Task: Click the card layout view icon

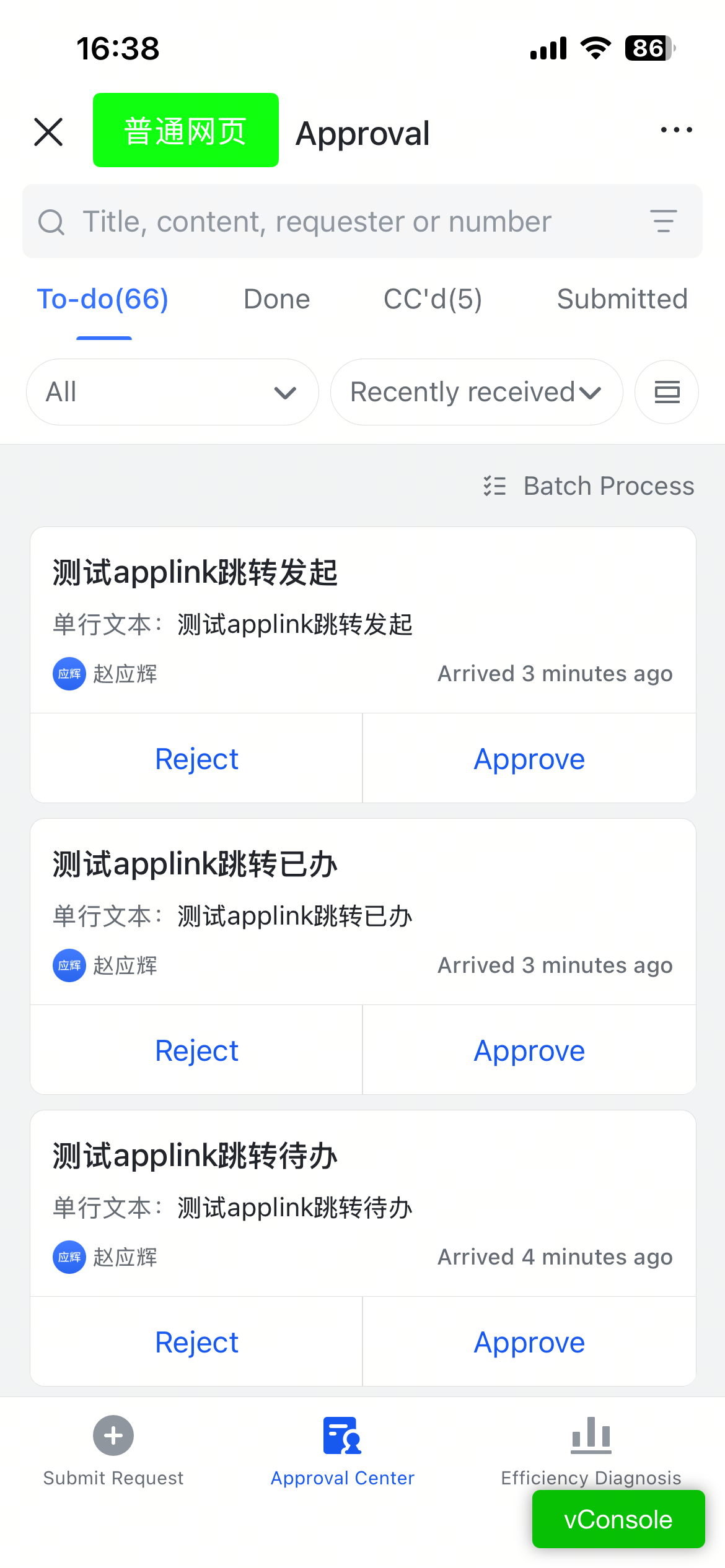Action: [x=666, y=391]
